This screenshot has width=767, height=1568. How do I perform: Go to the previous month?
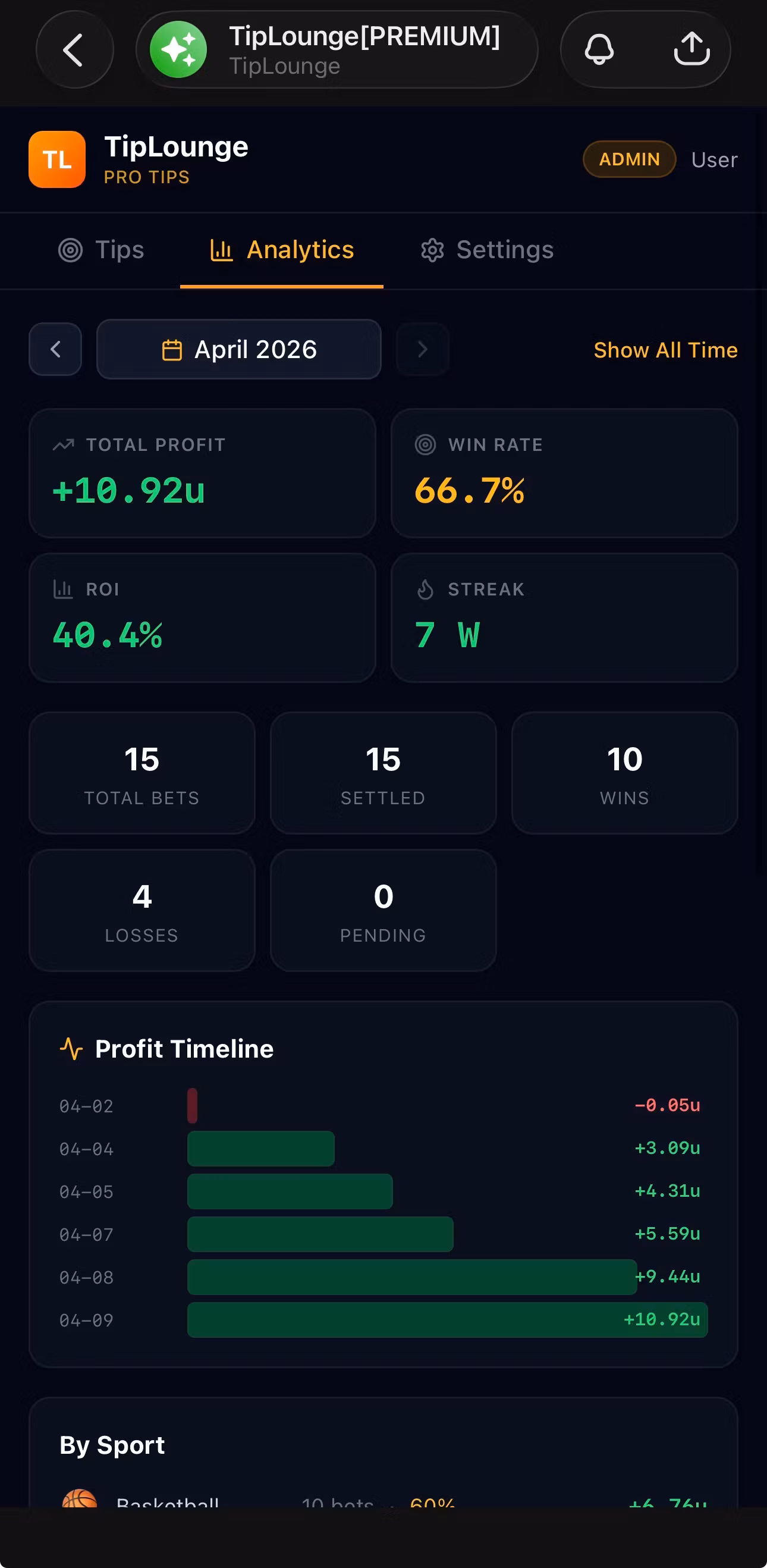(55, 349)
